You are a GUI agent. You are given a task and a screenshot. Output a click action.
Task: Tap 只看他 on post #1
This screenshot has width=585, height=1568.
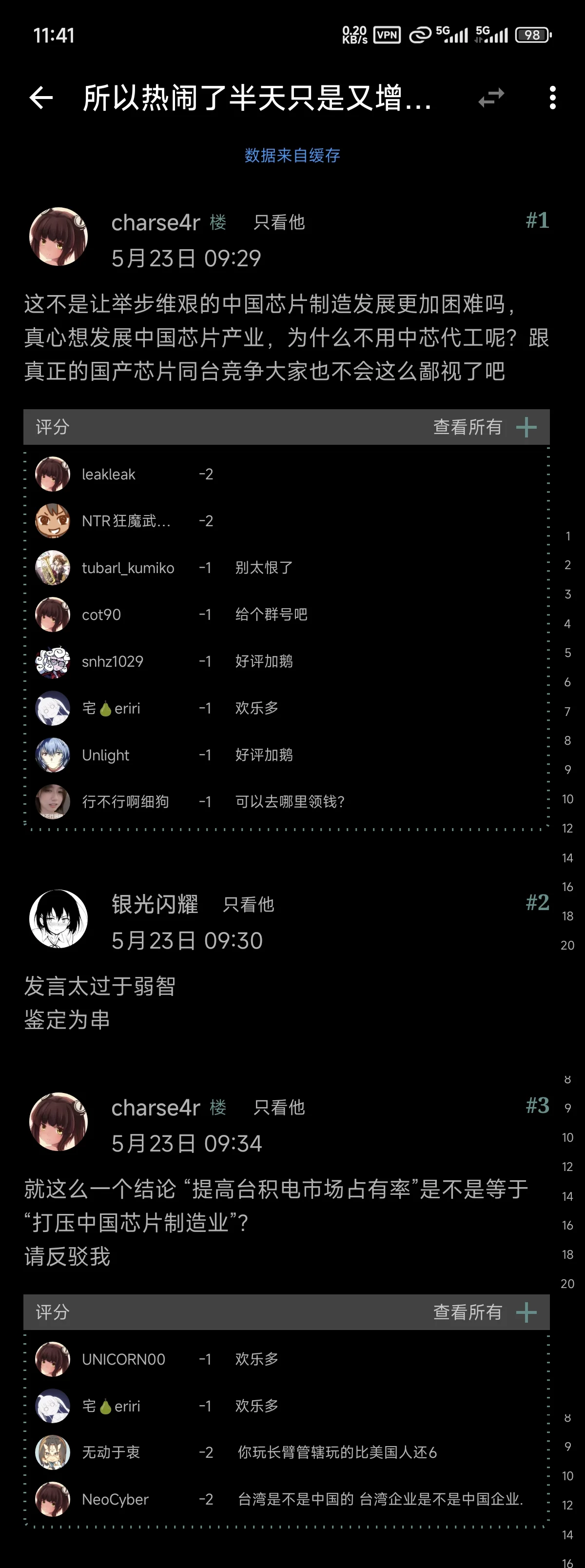click(x=279, y=223)
